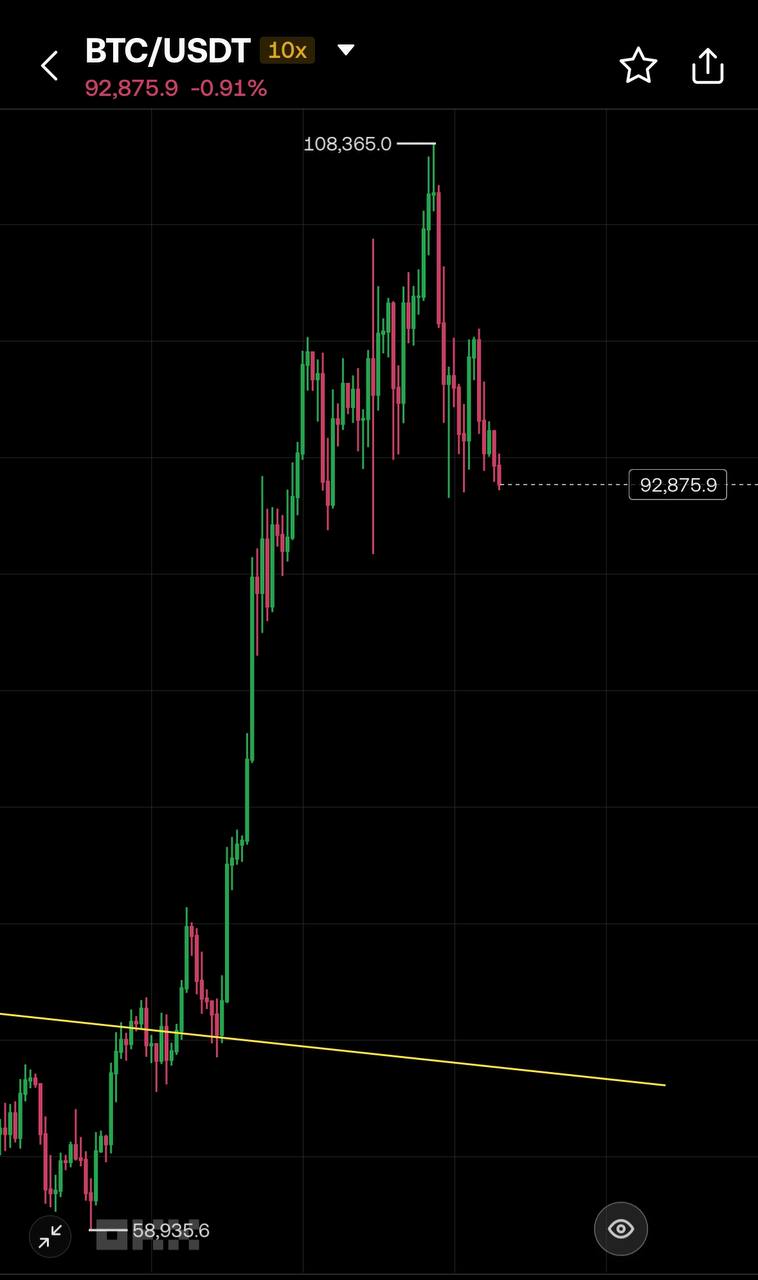Share this chart
758x1280 pixels.
(707, 66)
